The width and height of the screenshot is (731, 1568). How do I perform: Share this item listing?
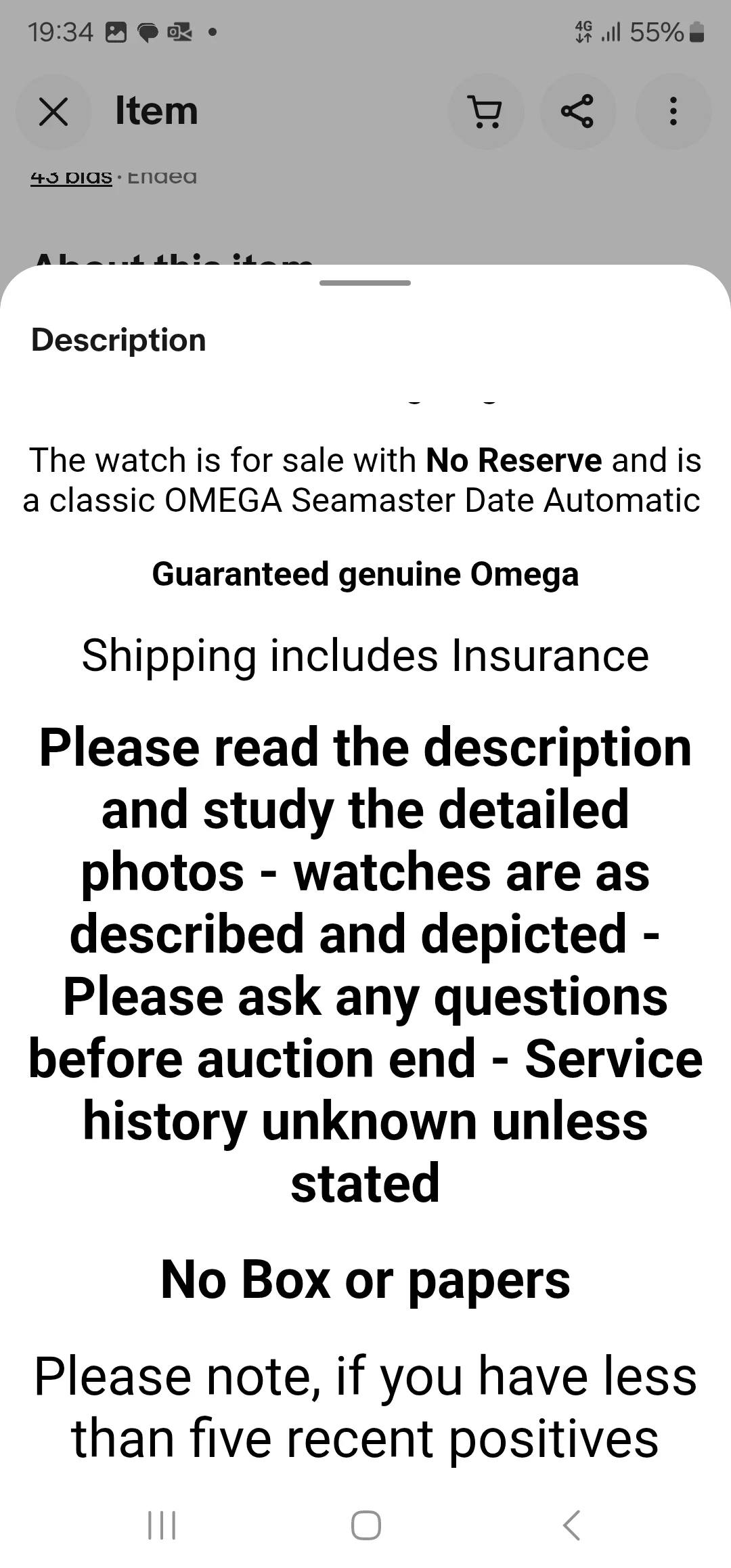[x=577, y=112]
